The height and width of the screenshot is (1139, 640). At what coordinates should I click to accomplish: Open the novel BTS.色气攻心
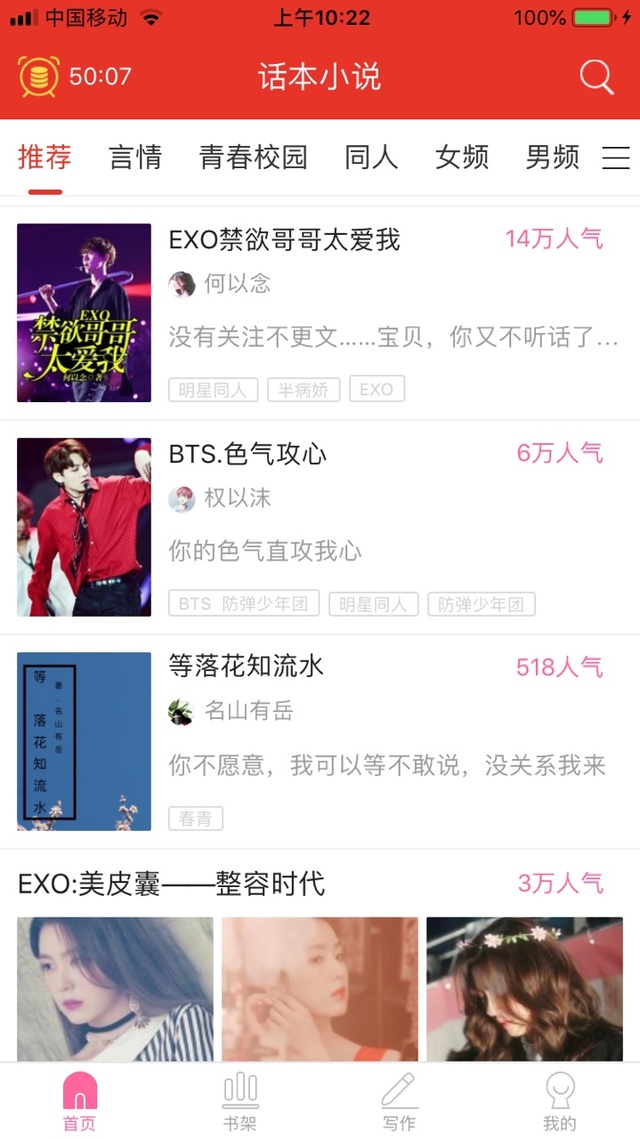pos(248,454)
